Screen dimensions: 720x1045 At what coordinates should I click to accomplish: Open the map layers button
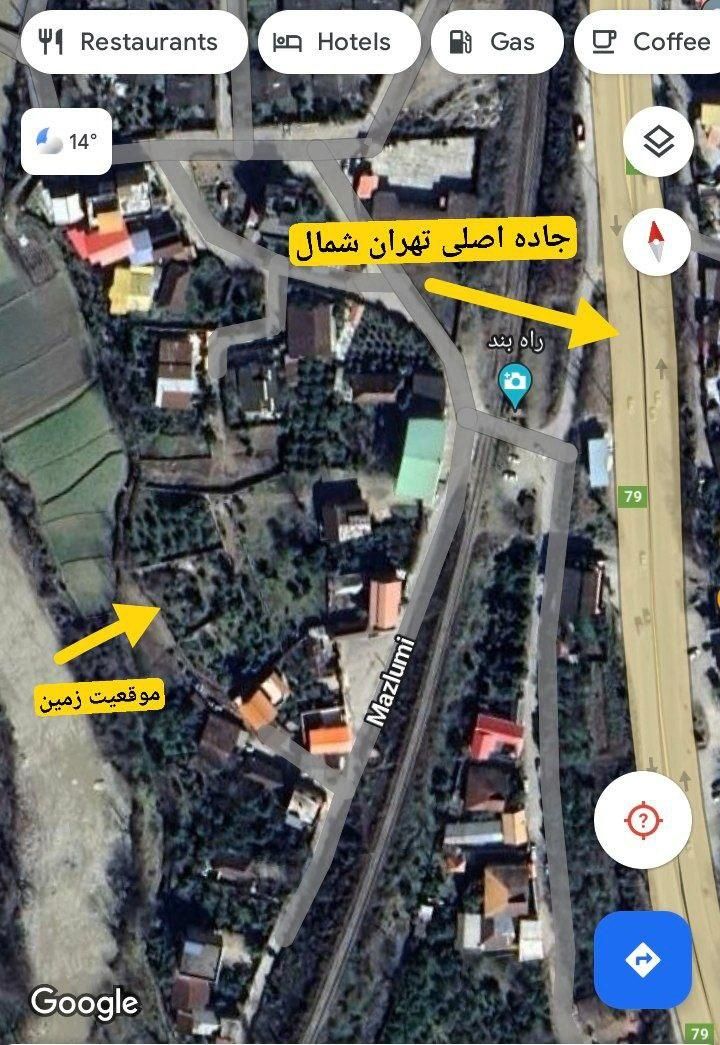coord(657,142)
